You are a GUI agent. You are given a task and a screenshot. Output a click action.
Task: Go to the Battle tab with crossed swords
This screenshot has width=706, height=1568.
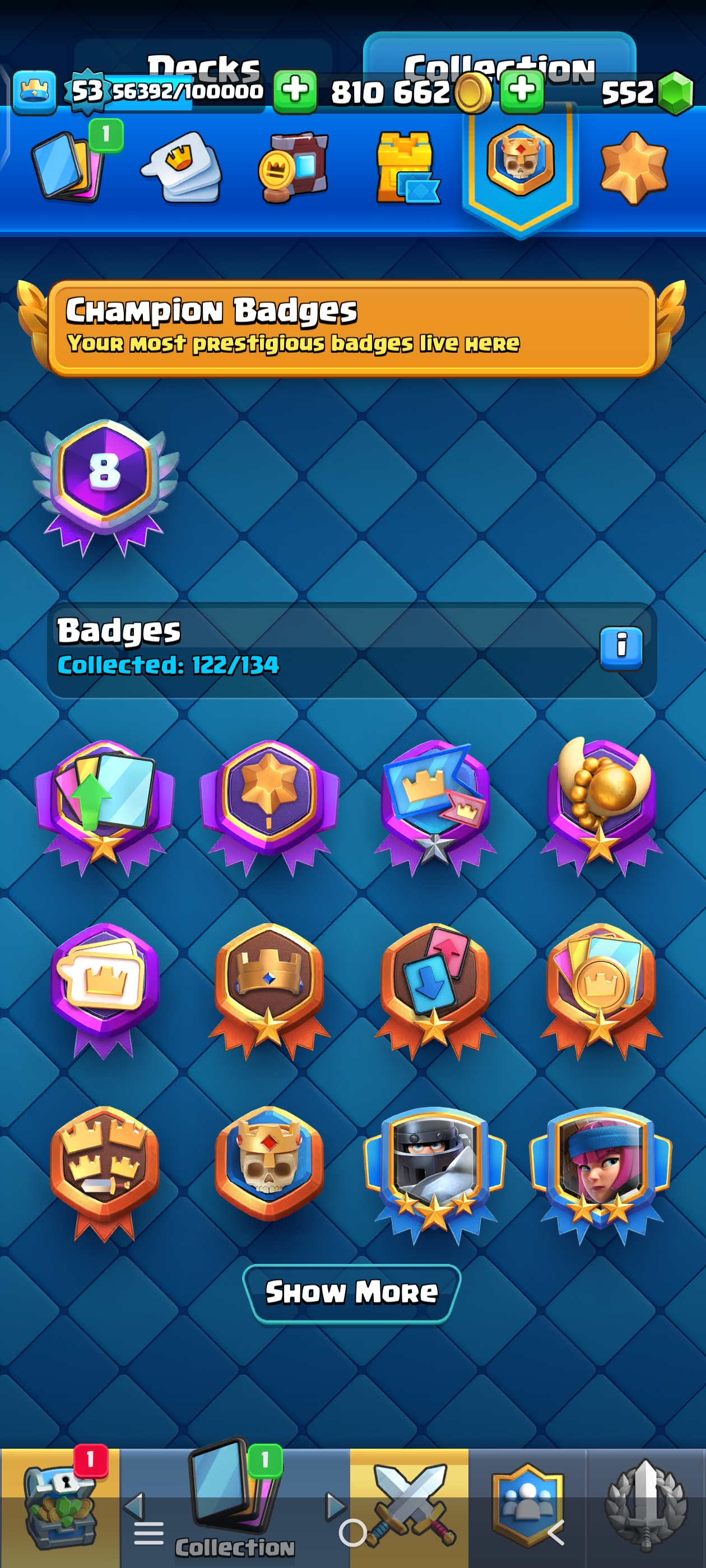click(x=408, y=1507)
